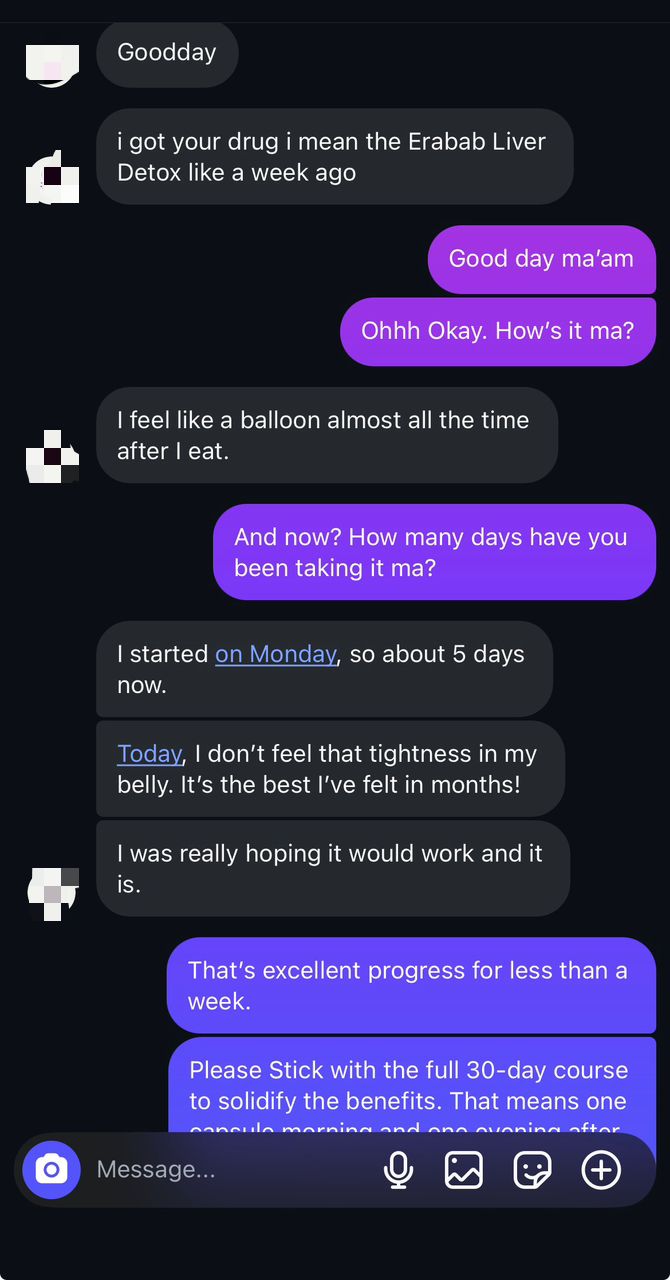The width and height of the screenshot is (670, 1280).
Task: Open the photo gallery picker
Action: tap(463, 1169)
